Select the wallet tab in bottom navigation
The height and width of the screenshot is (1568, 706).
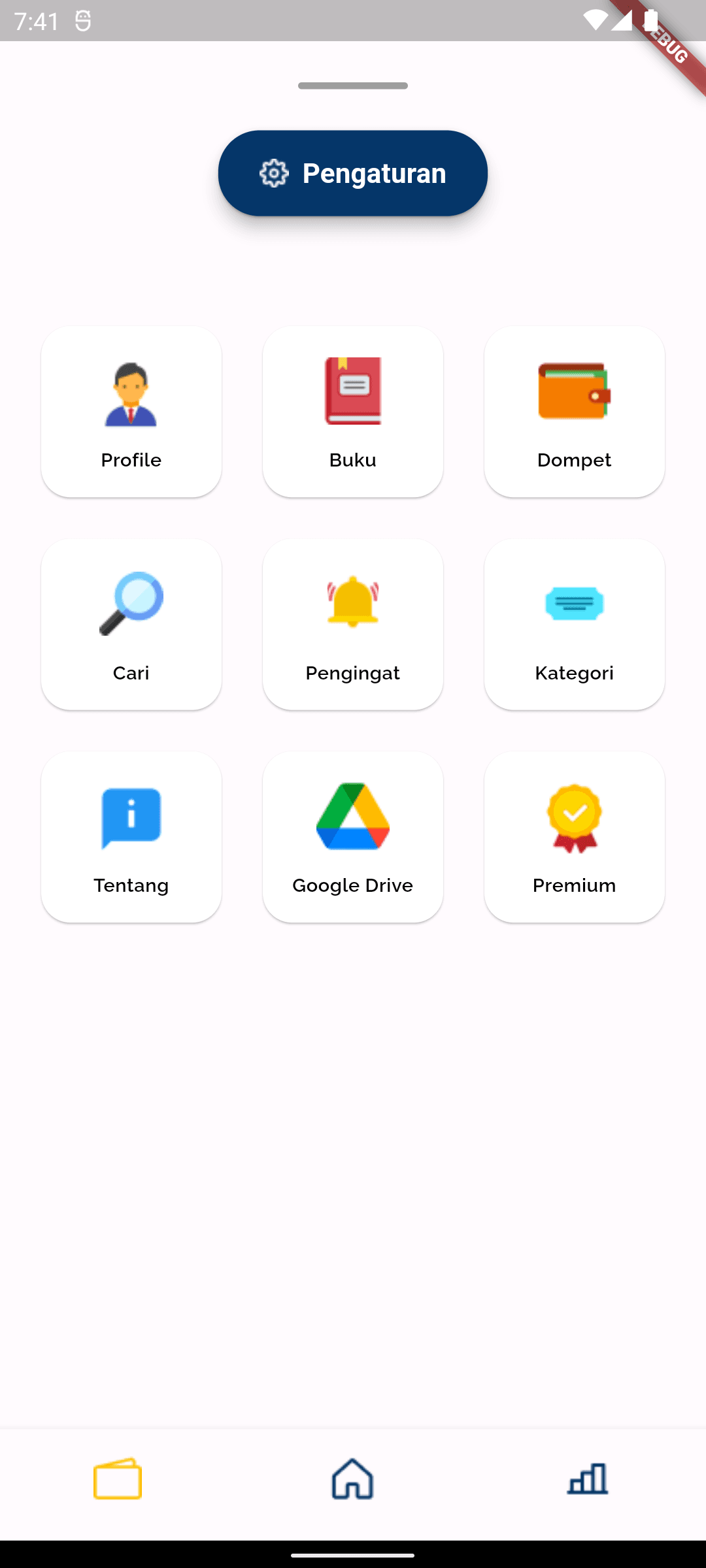118,1480
